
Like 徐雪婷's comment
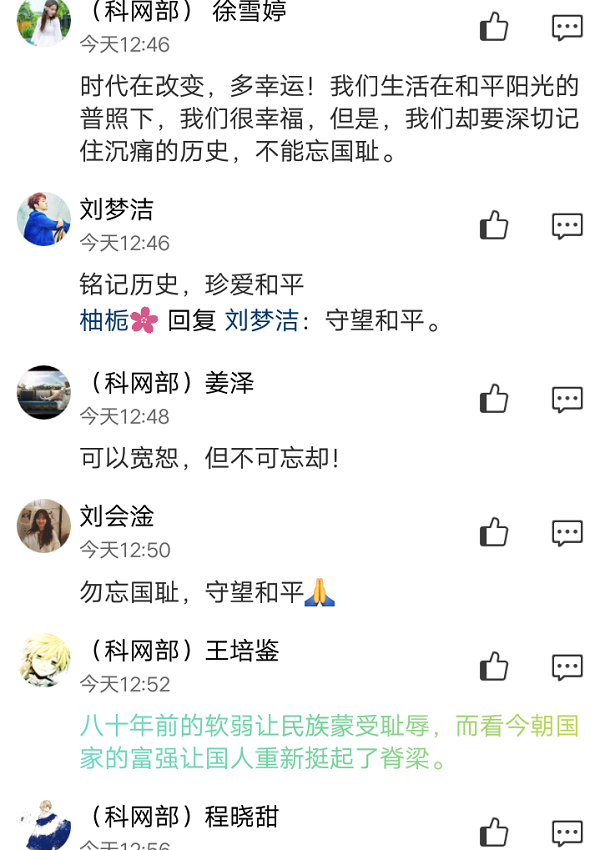[x=494, y=26]
